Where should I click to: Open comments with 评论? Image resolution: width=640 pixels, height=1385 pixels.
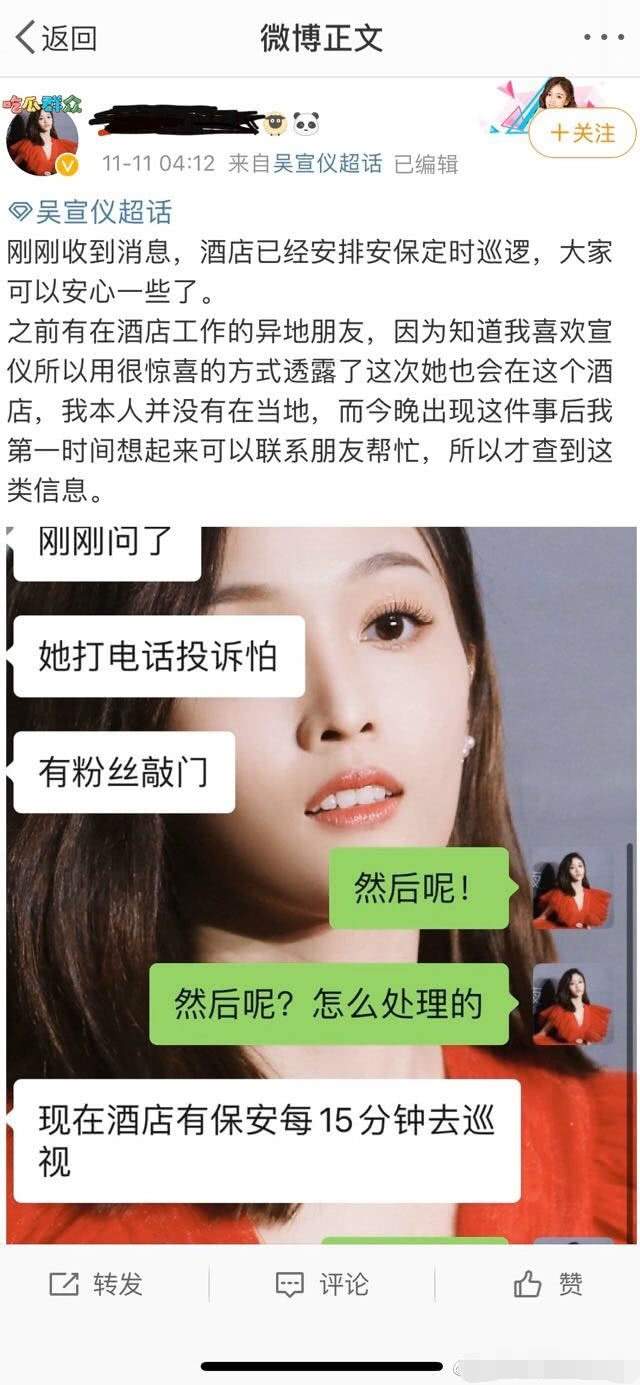click(322, 1285)
